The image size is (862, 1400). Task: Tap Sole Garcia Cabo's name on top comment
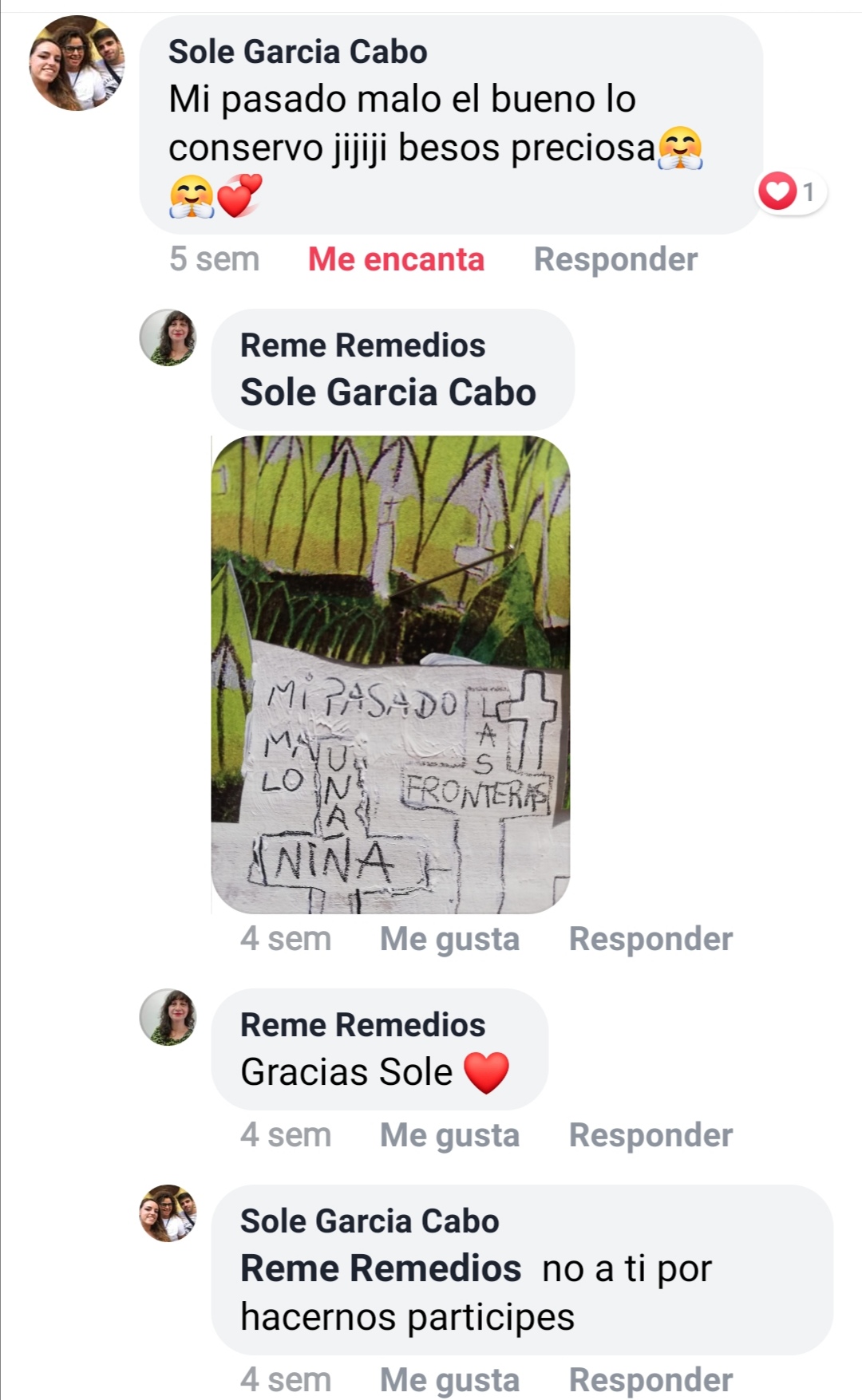(298, 52)
